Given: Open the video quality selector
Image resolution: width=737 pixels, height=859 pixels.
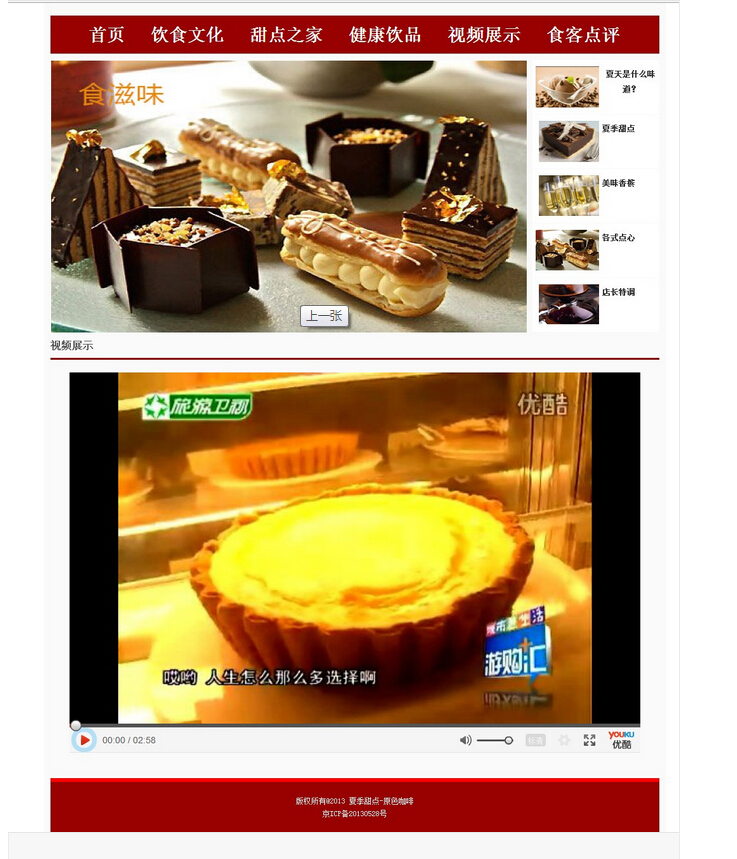Looking at the screenshot, I should click(x=536, y=740).
